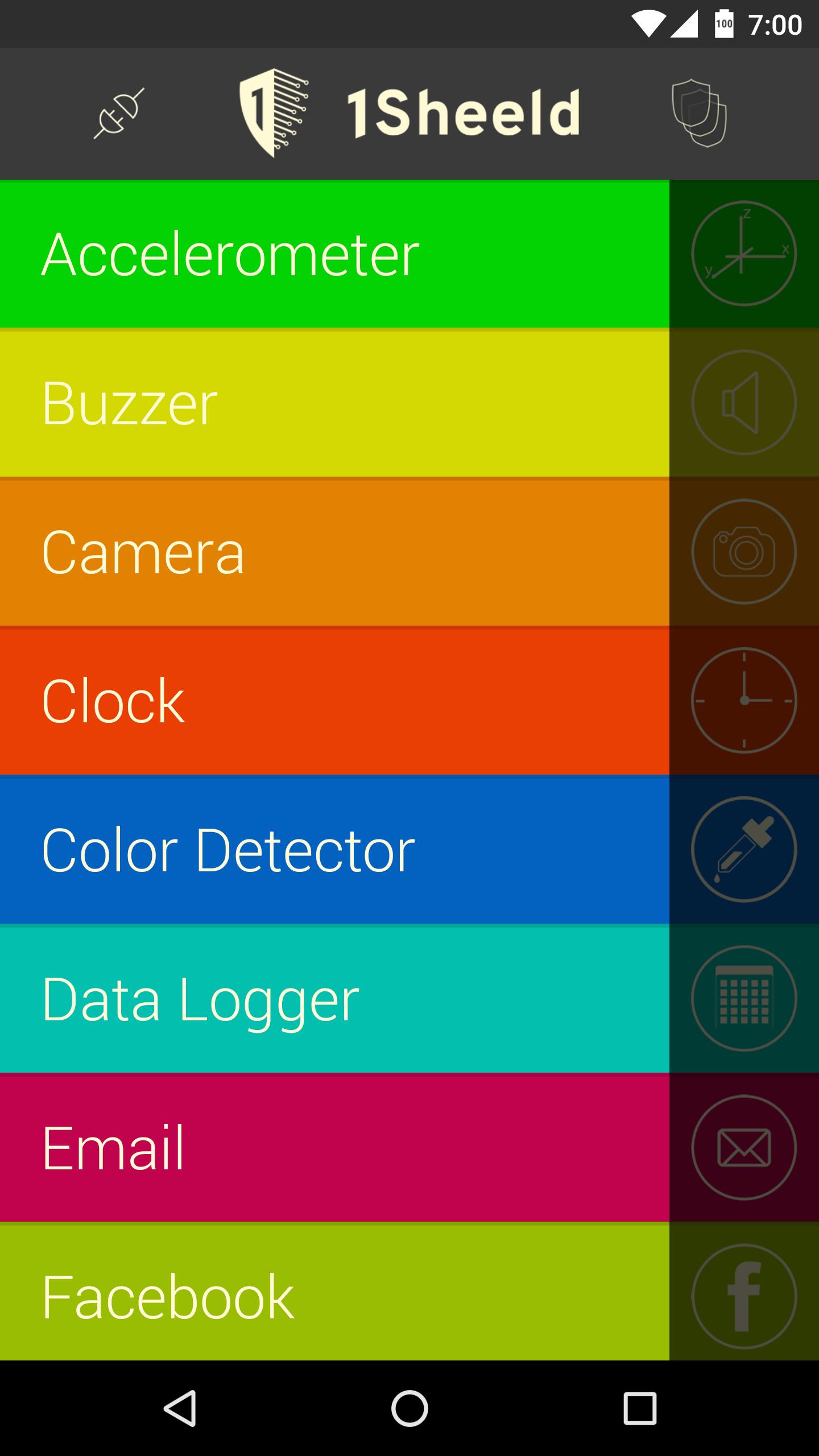Image resolution: width=819 pixels, height=1456 pixels.
Task: Toggle the Email envelope icon
Action: click(744, 1148)
